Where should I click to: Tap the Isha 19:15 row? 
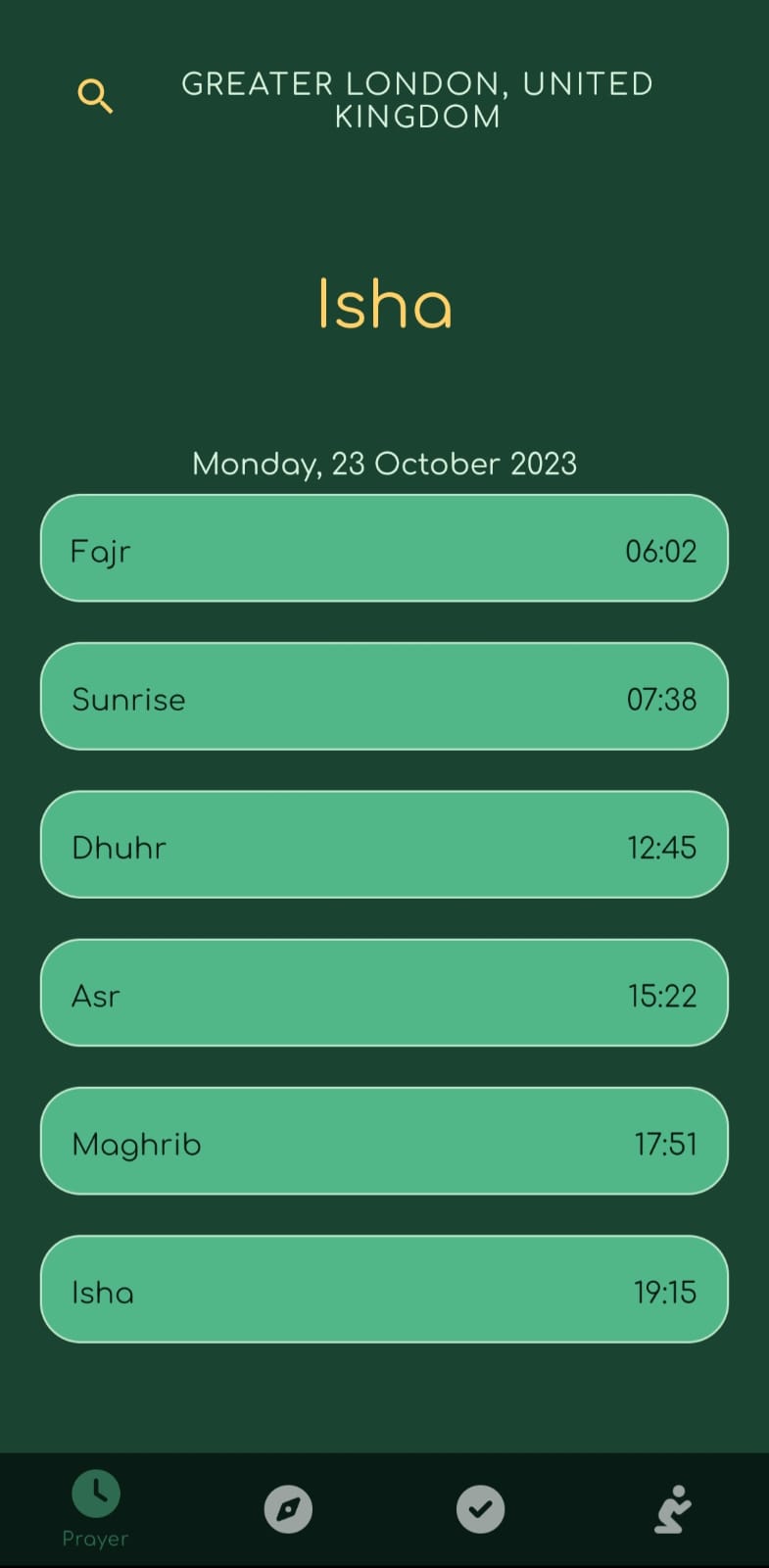pos(384,1290)
